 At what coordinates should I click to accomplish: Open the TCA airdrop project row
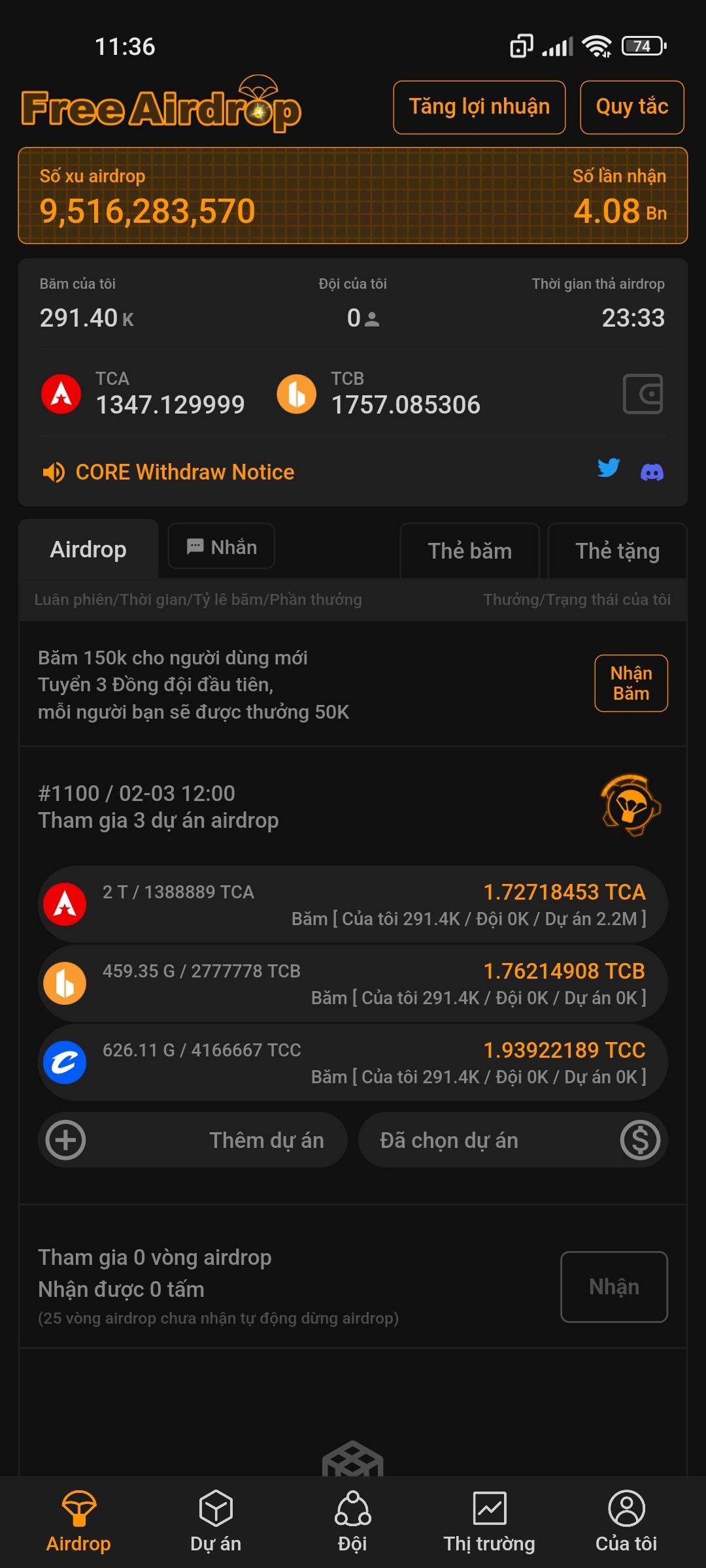(x=353, y=905)
